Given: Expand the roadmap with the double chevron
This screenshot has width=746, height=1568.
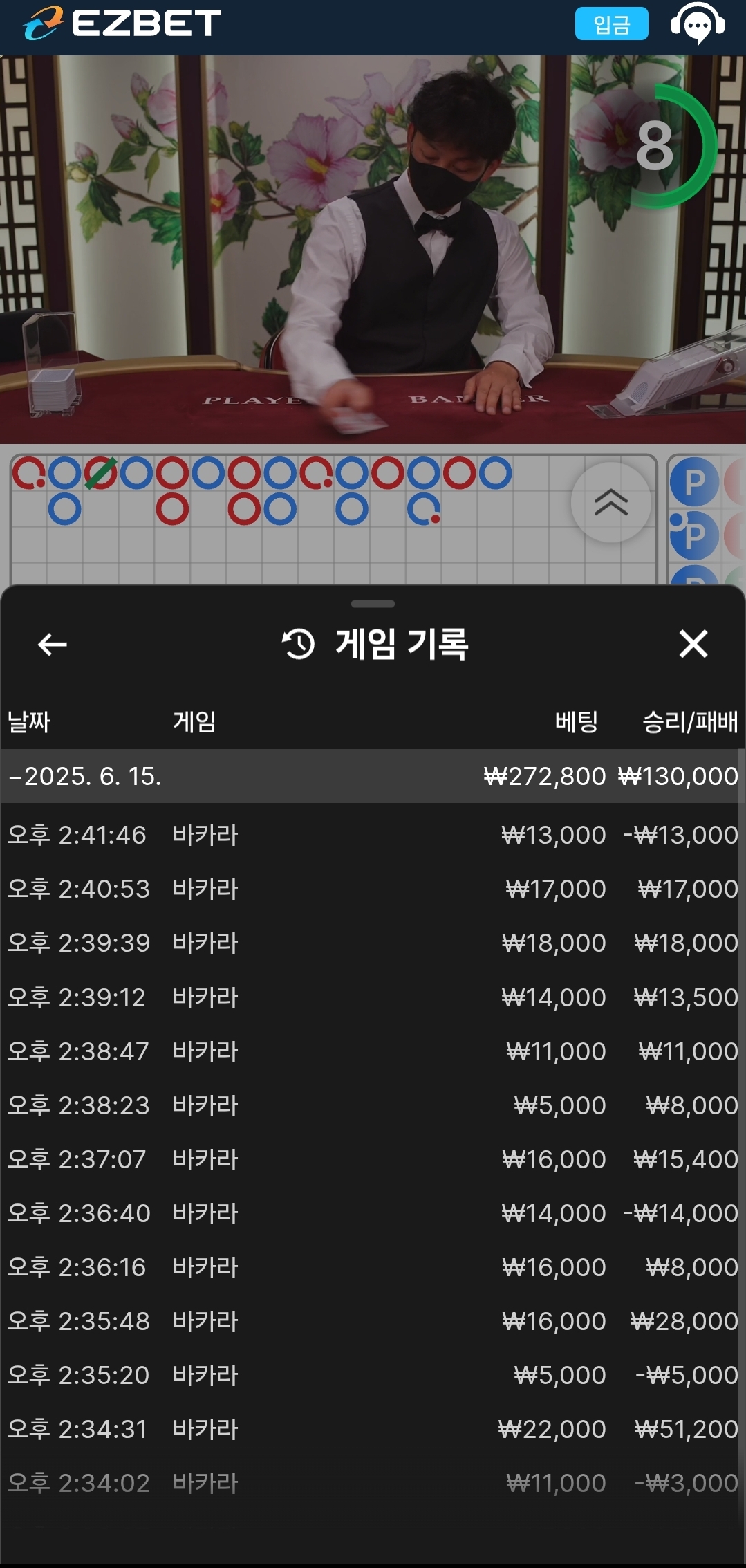Looking at the screenshot, I should point(611,502).
